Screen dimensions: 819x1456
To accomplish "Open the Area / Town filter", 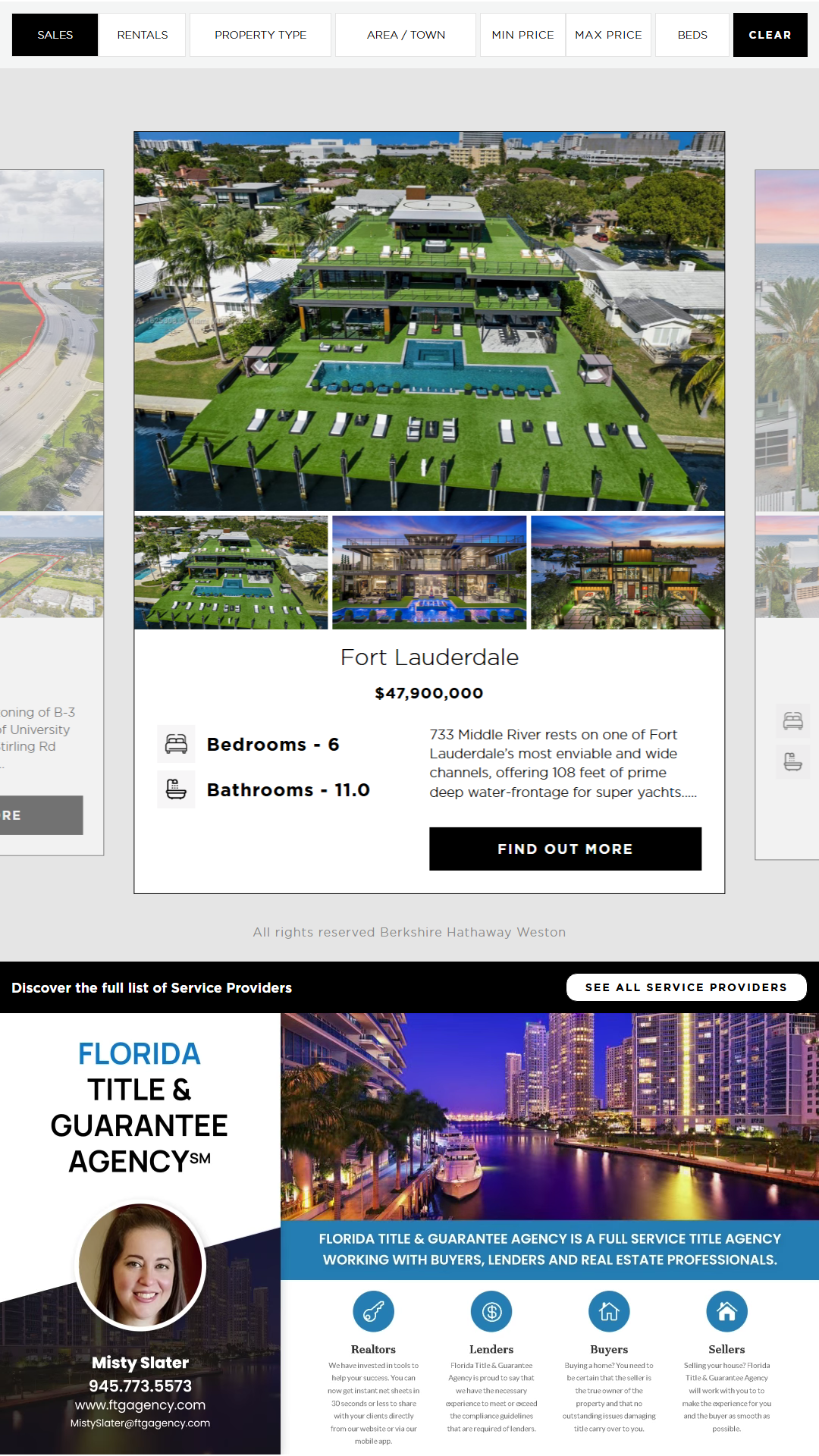I will (406, 35).
